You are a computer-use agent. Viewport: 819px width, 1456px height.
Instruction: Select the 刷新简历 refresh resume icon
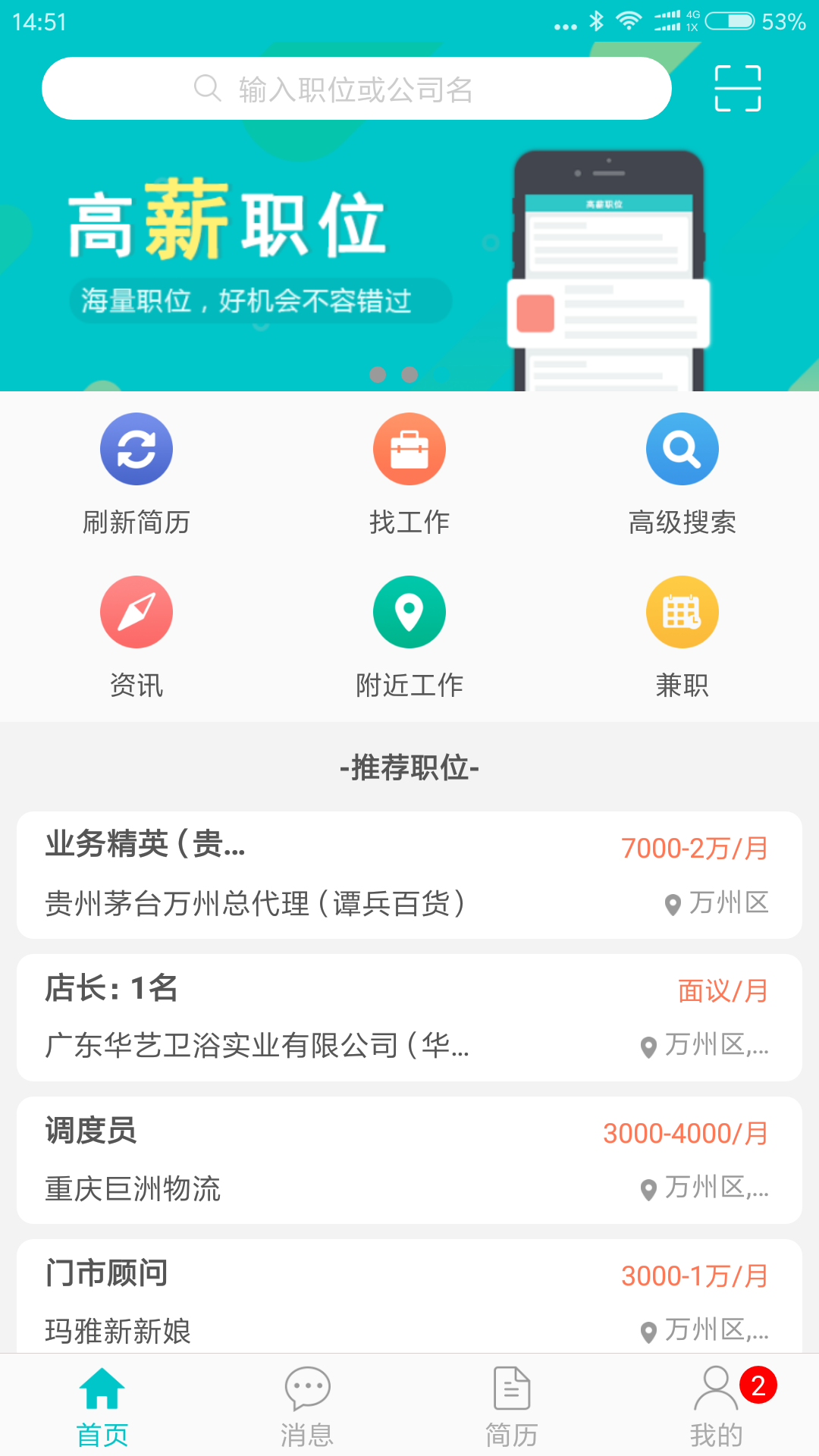coord(136,449)
